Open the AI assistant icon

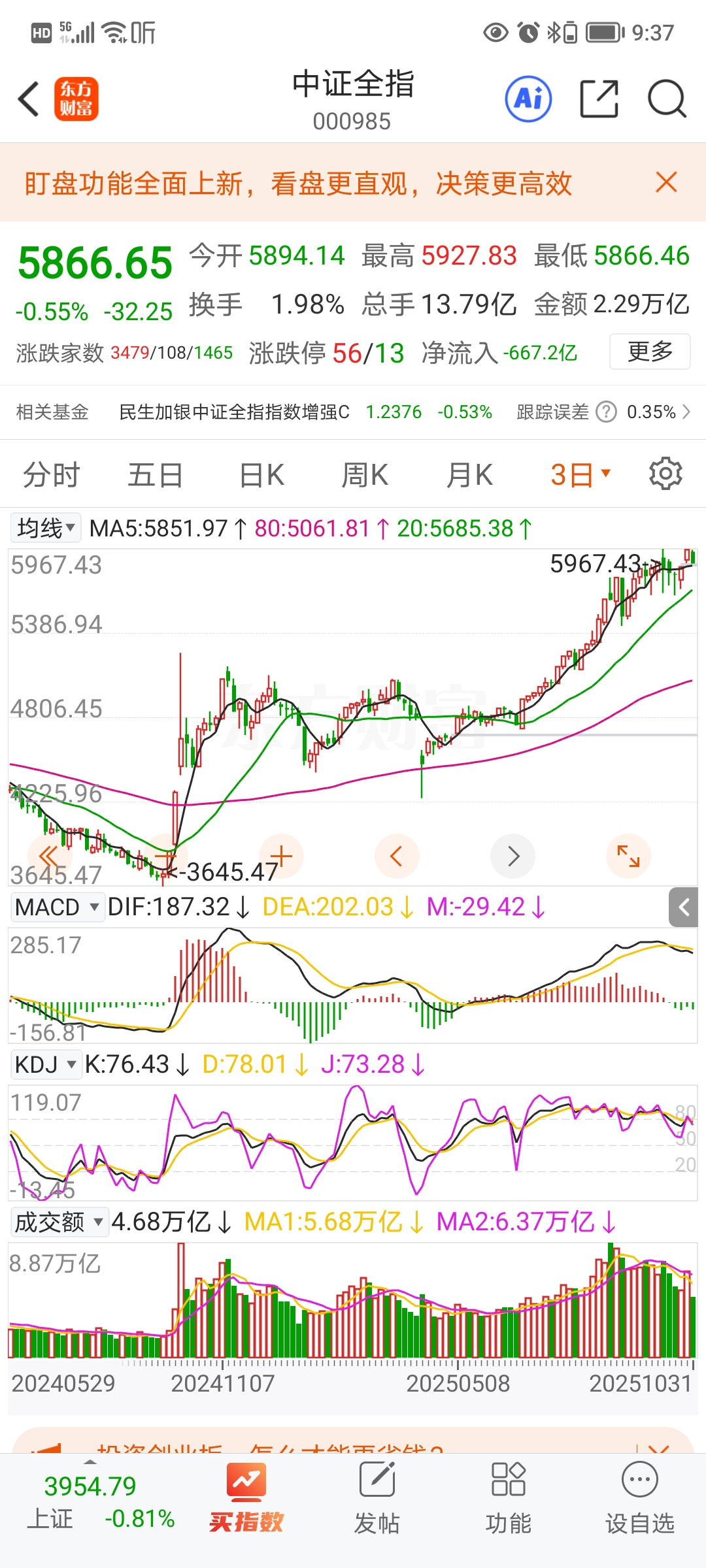(x=528, y=99)
